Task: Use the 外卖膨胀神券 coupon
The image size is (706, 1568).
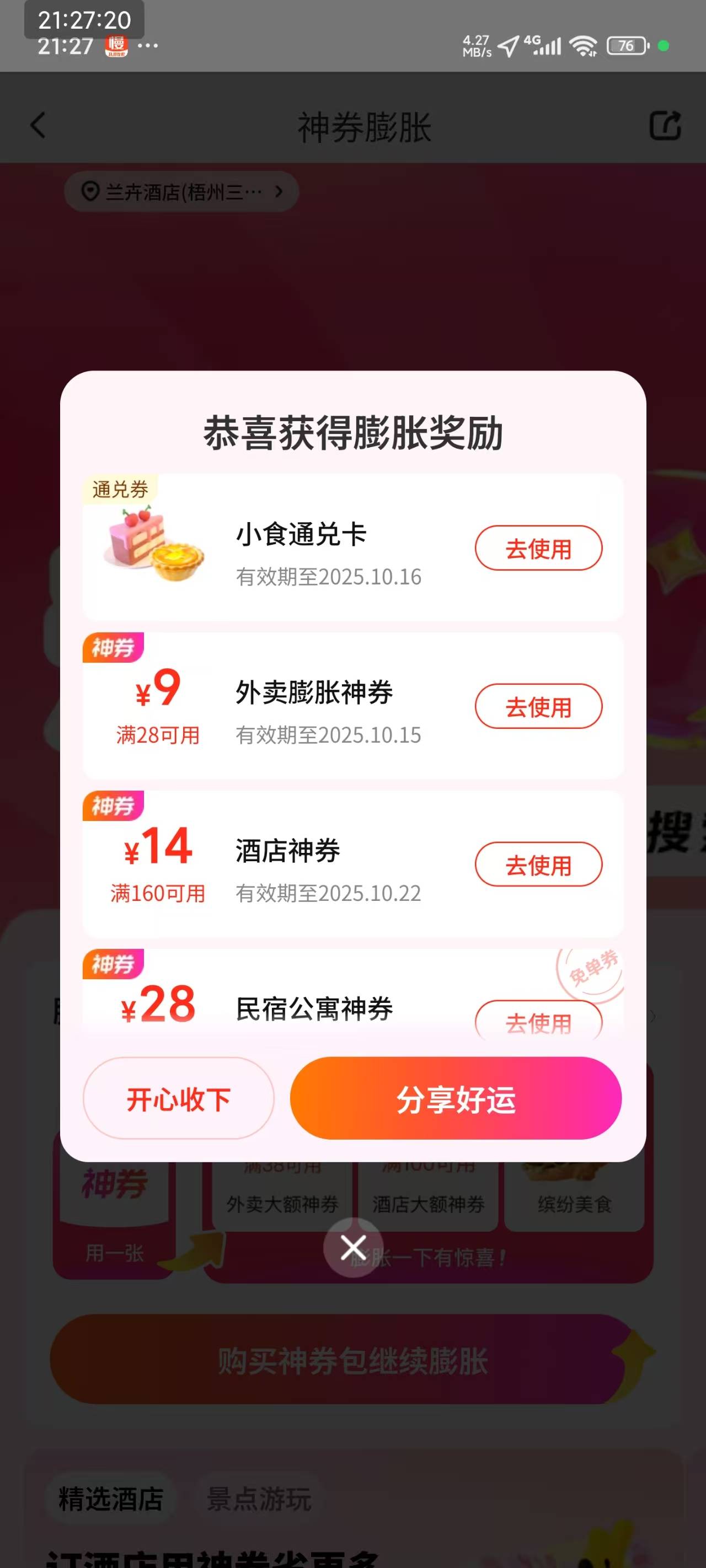Action: click(538, 706)
